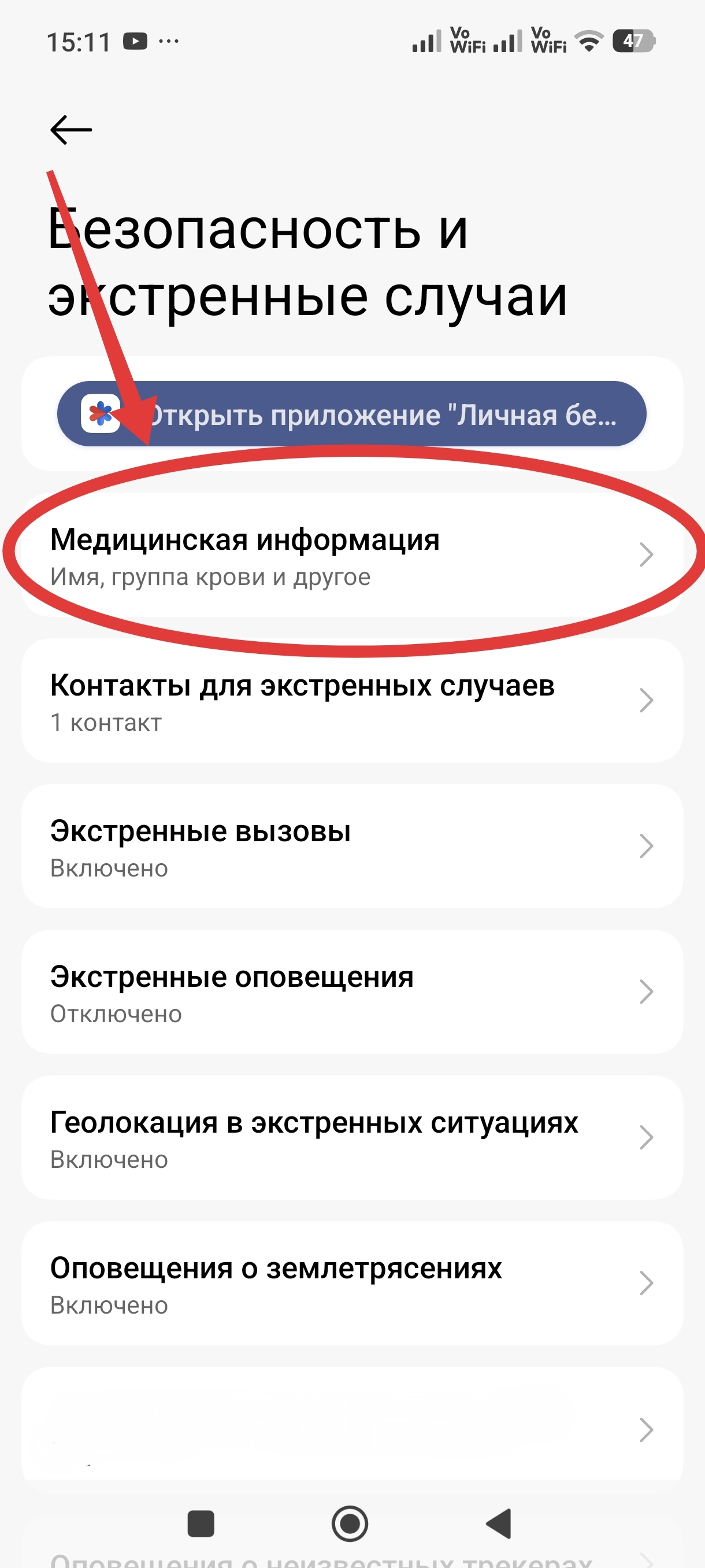
Task: Open Контакты для экстренных случаев
Action: [351, 701]
